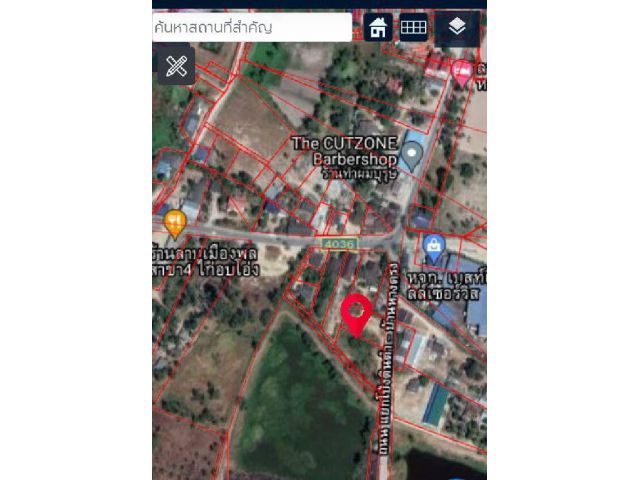Select the red location pin on the parcel
The width and height of the screenshot is (640, 480).
(x=356, y=313)
